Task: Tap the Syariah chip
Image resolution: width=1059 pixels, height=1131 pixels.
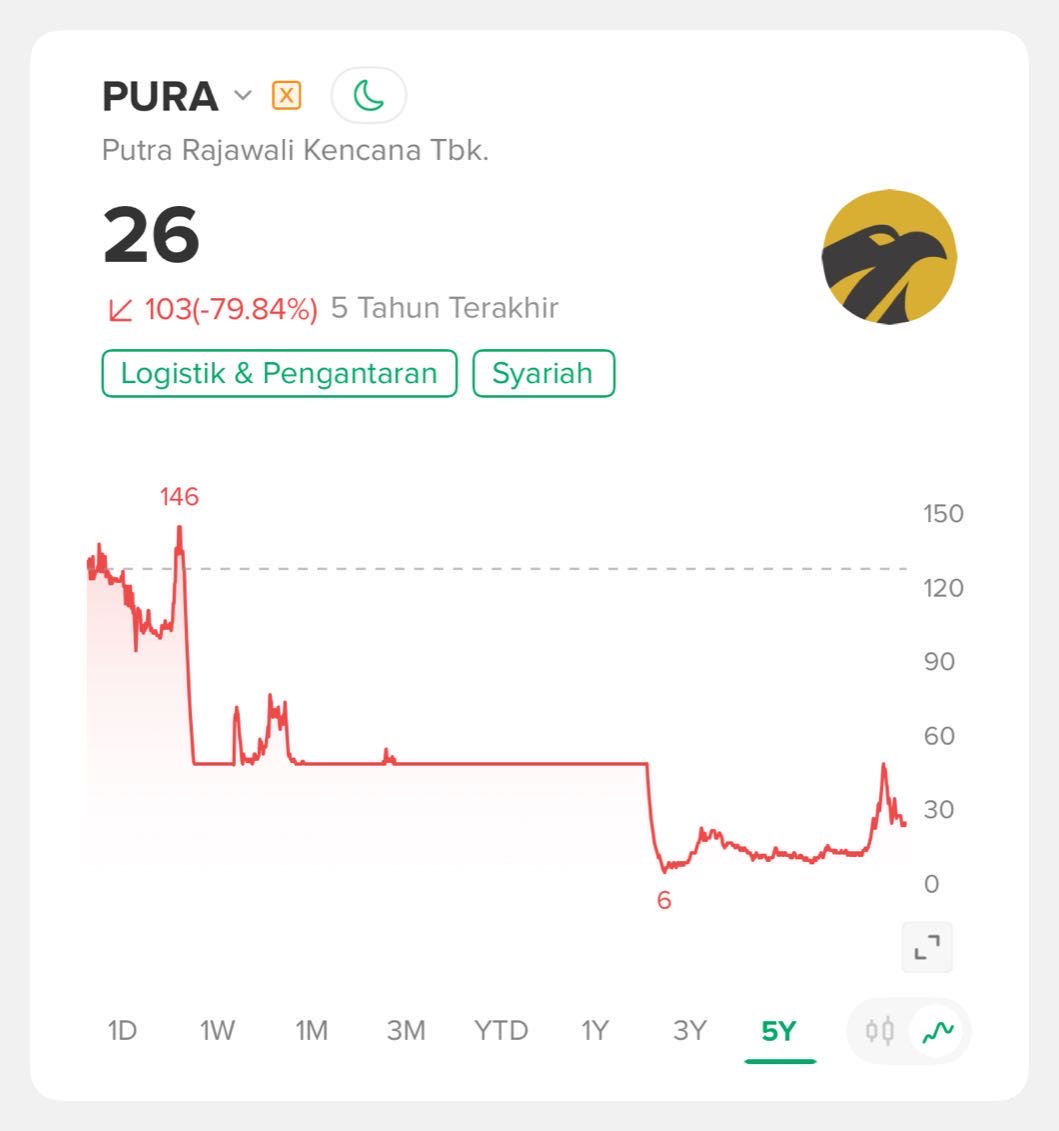Action: 543,374
